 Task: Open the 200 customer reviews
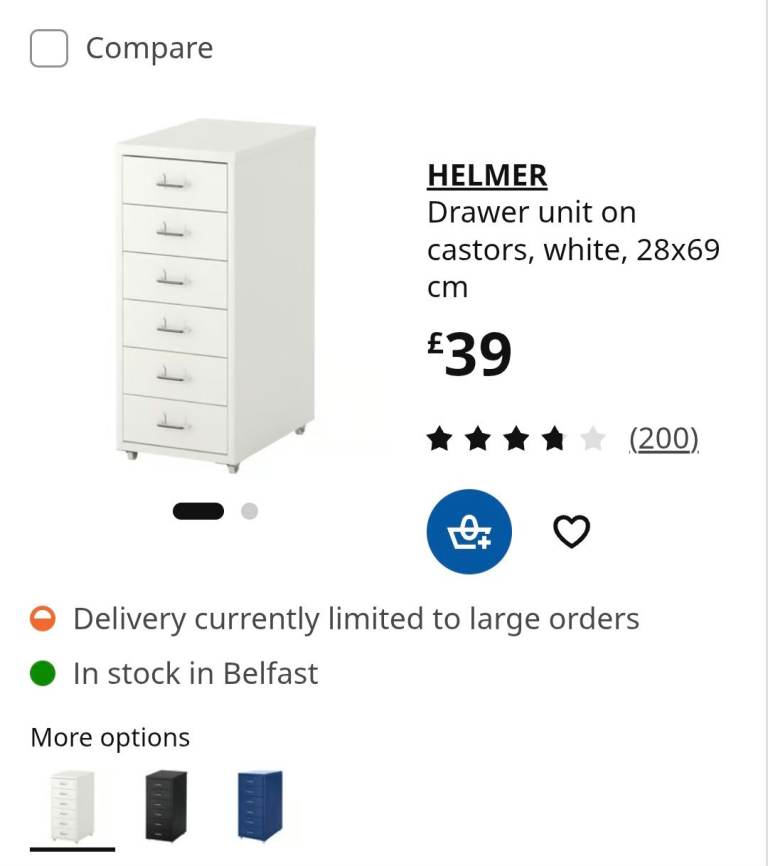(663, 439)
